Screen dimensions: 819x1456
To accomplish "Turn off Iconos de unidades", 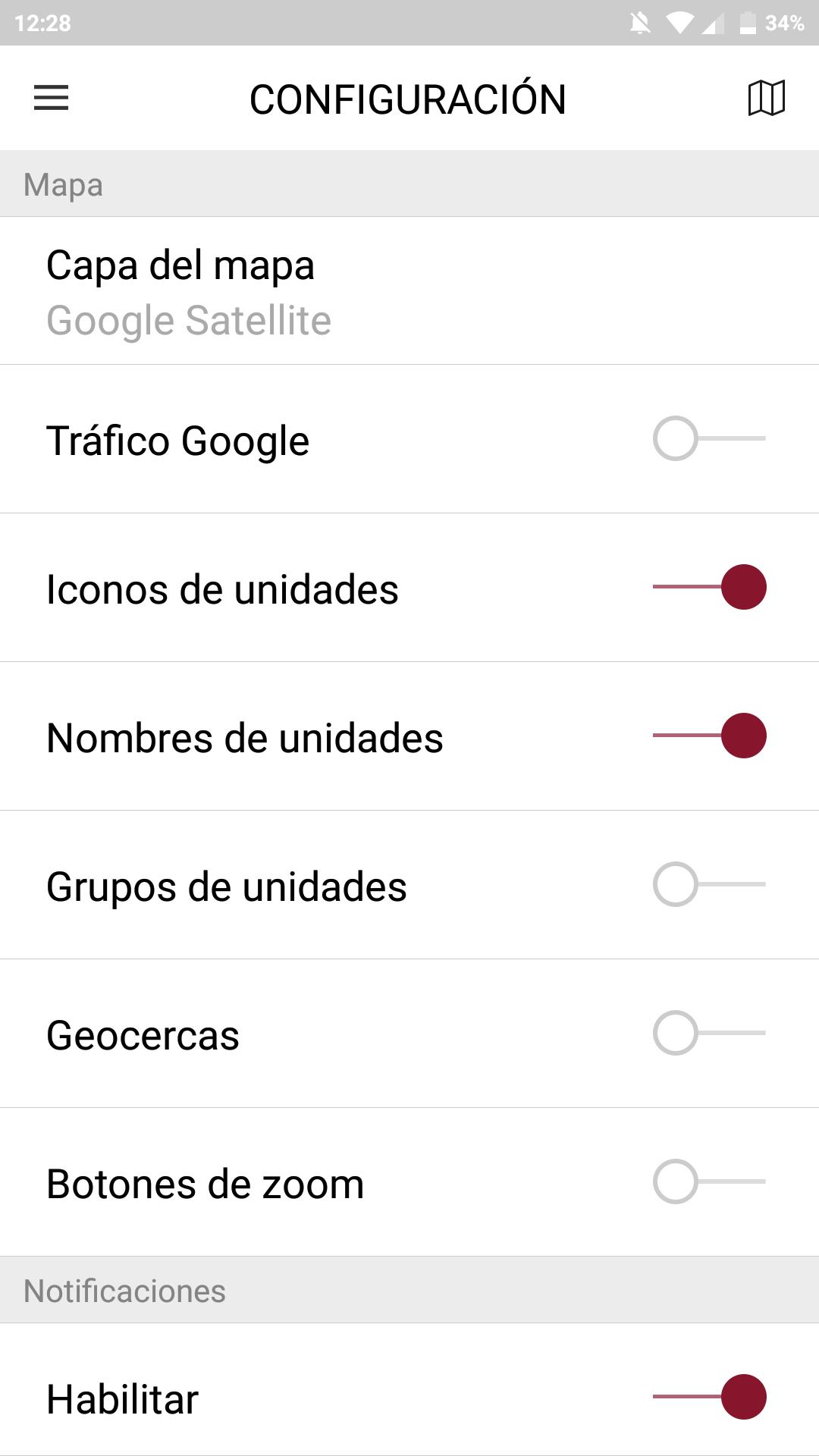I will coord(709,587).
